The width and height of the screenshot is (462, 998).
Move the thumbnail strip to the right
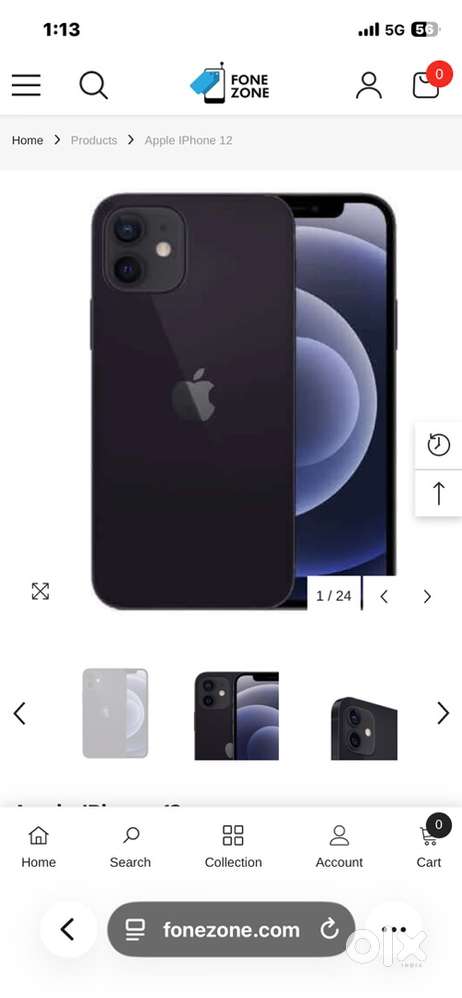pyautogui.click(x=443, y=713)
